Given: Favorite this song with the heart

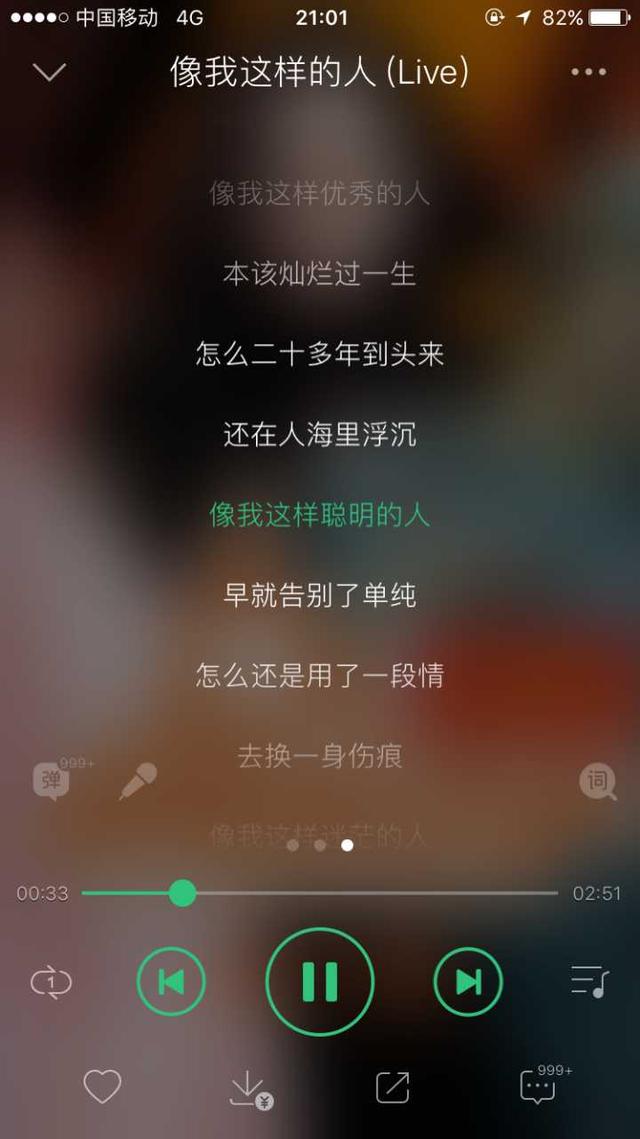Looking at the screenshot, I should click(102, 1086).
